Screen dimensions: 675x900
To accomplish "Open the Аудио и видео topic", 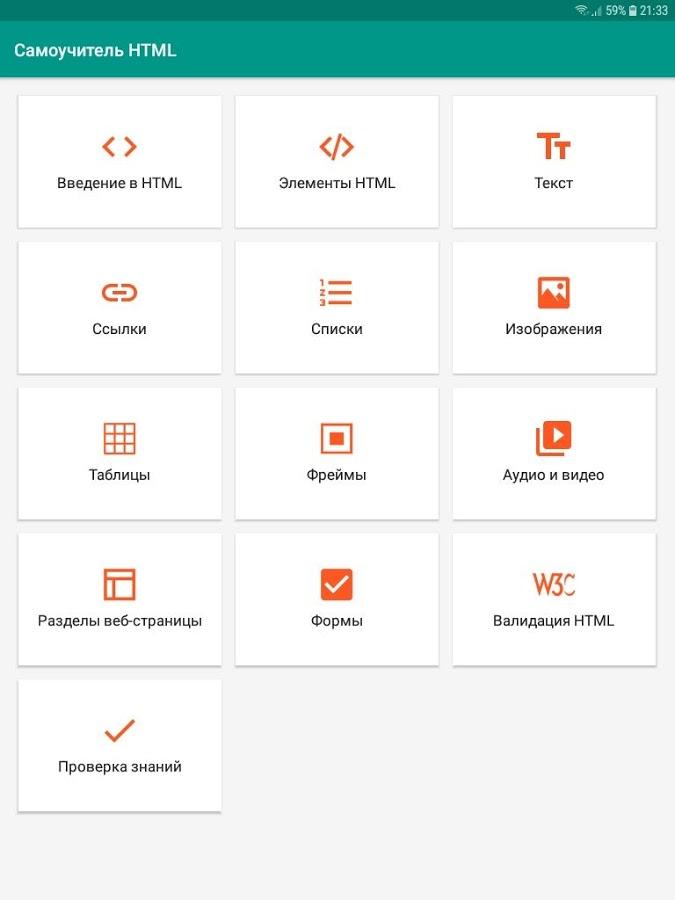I will 554,454.
